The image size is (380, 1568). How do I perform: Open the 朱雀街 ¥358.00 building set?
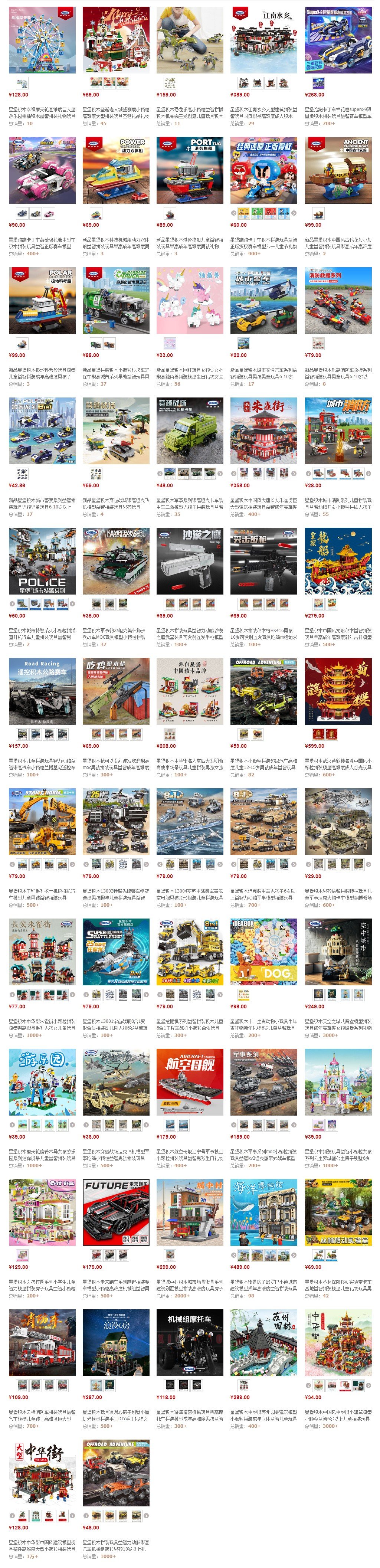264,431
